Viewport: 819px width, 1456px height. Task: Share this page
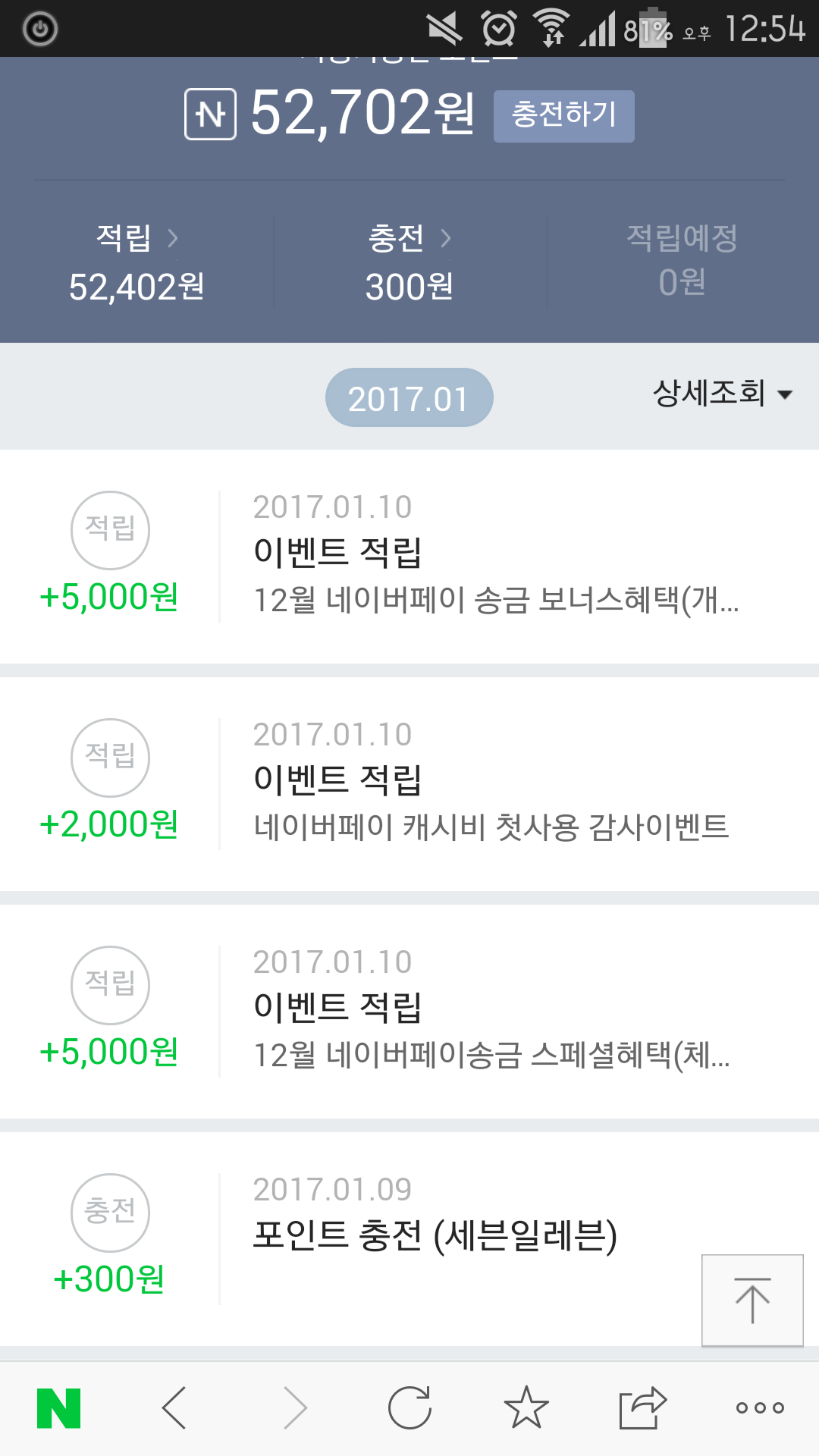pos(642,1408)
